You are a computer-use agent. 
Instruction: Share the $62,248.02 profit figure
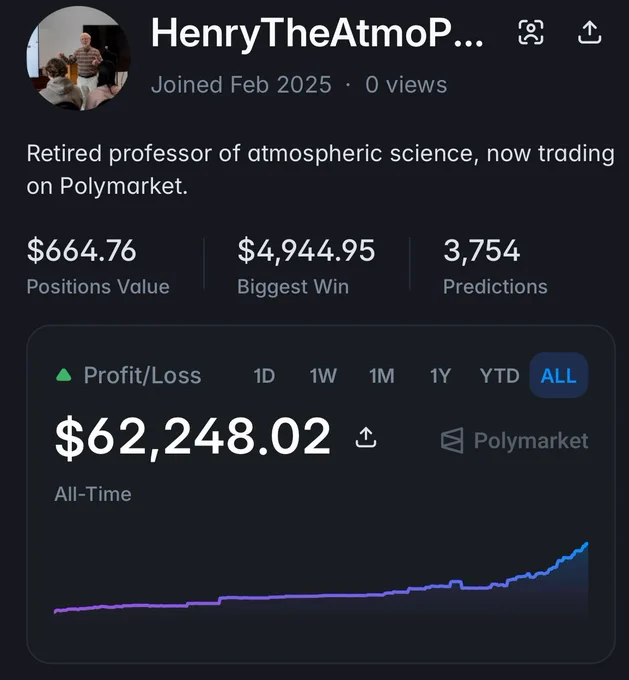point(366,437)
